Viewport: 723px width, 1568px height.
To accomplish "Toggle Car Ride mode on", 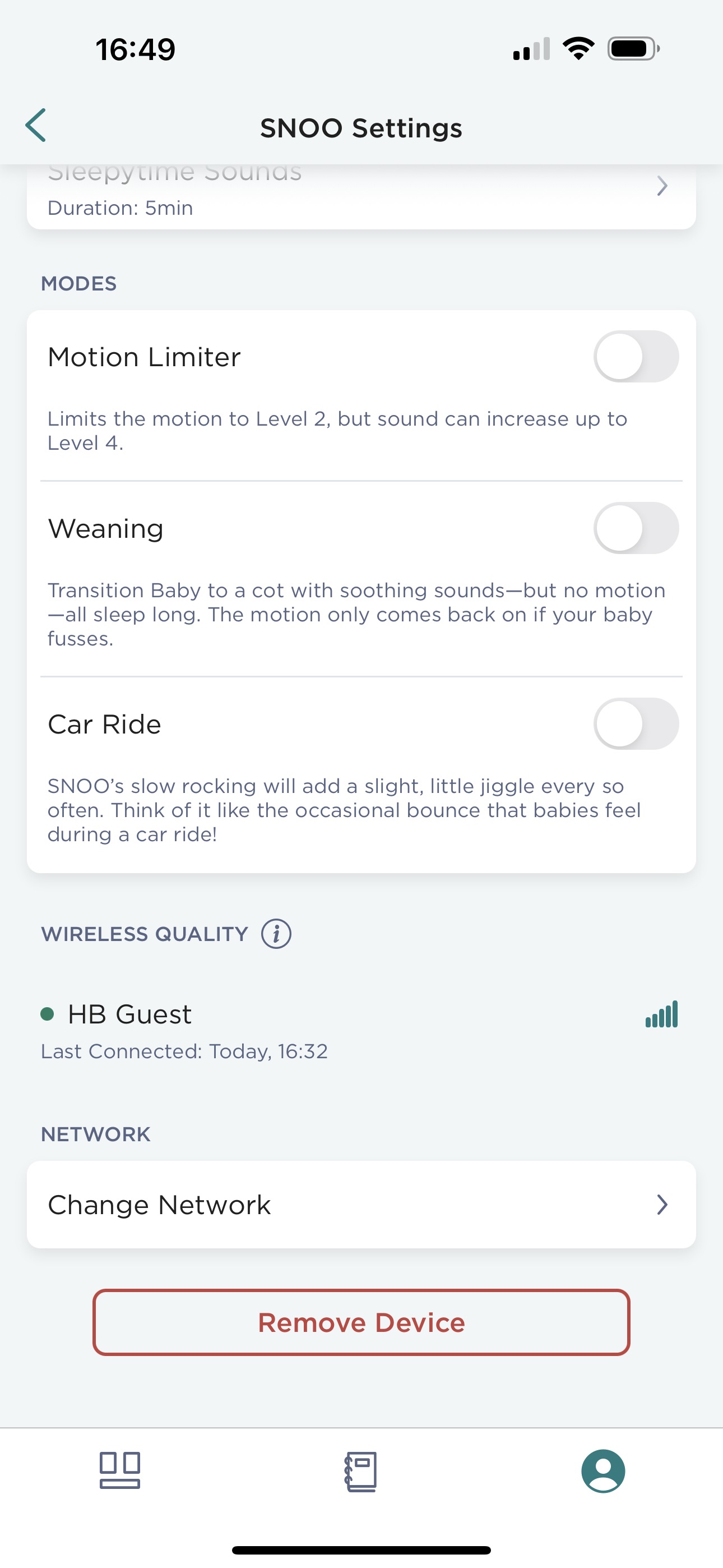I will click(x=636, y=724).
